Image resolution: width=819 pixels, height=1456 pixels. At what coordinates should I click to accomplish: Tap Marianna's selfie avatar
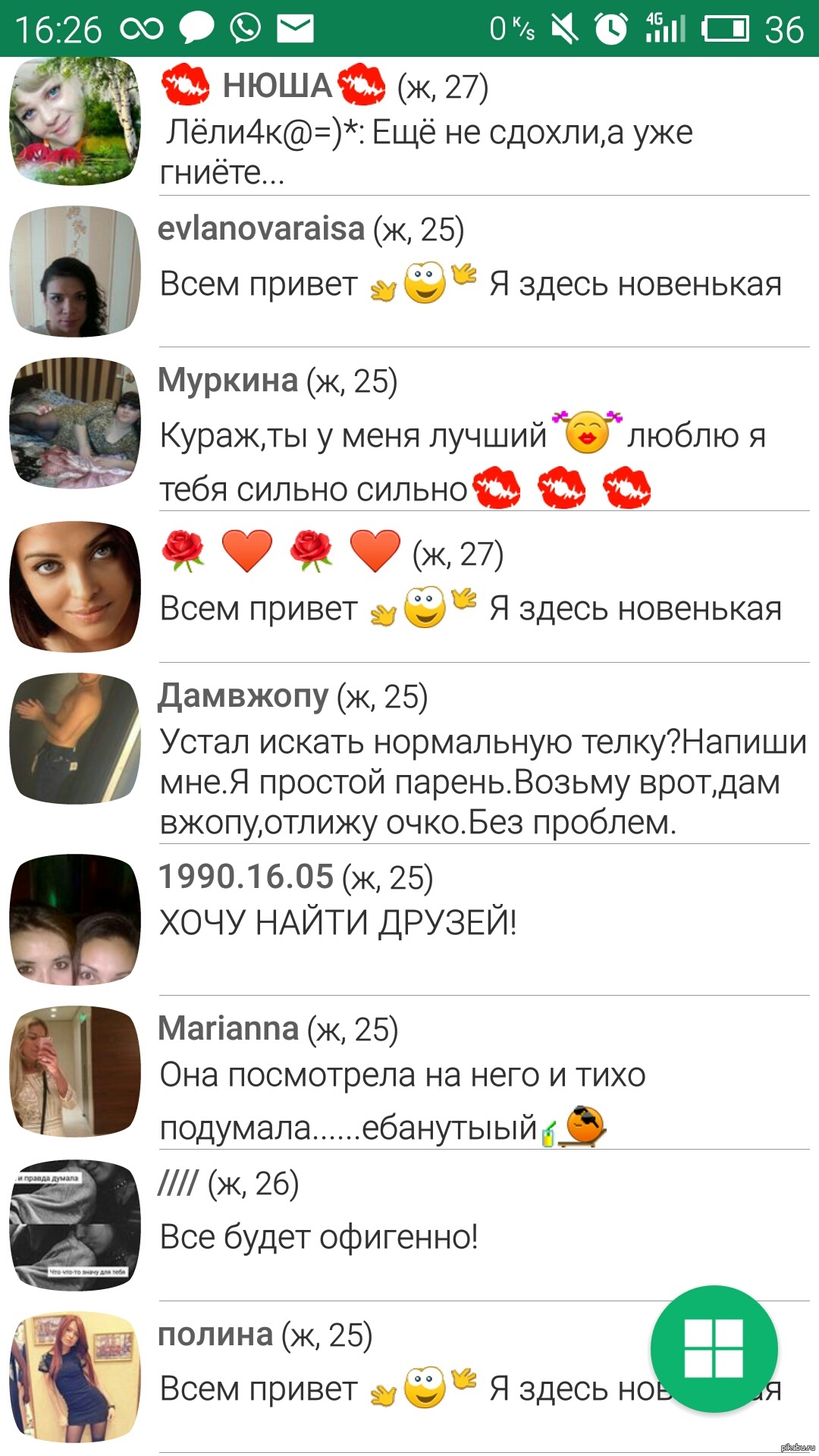click(75, 1071)
